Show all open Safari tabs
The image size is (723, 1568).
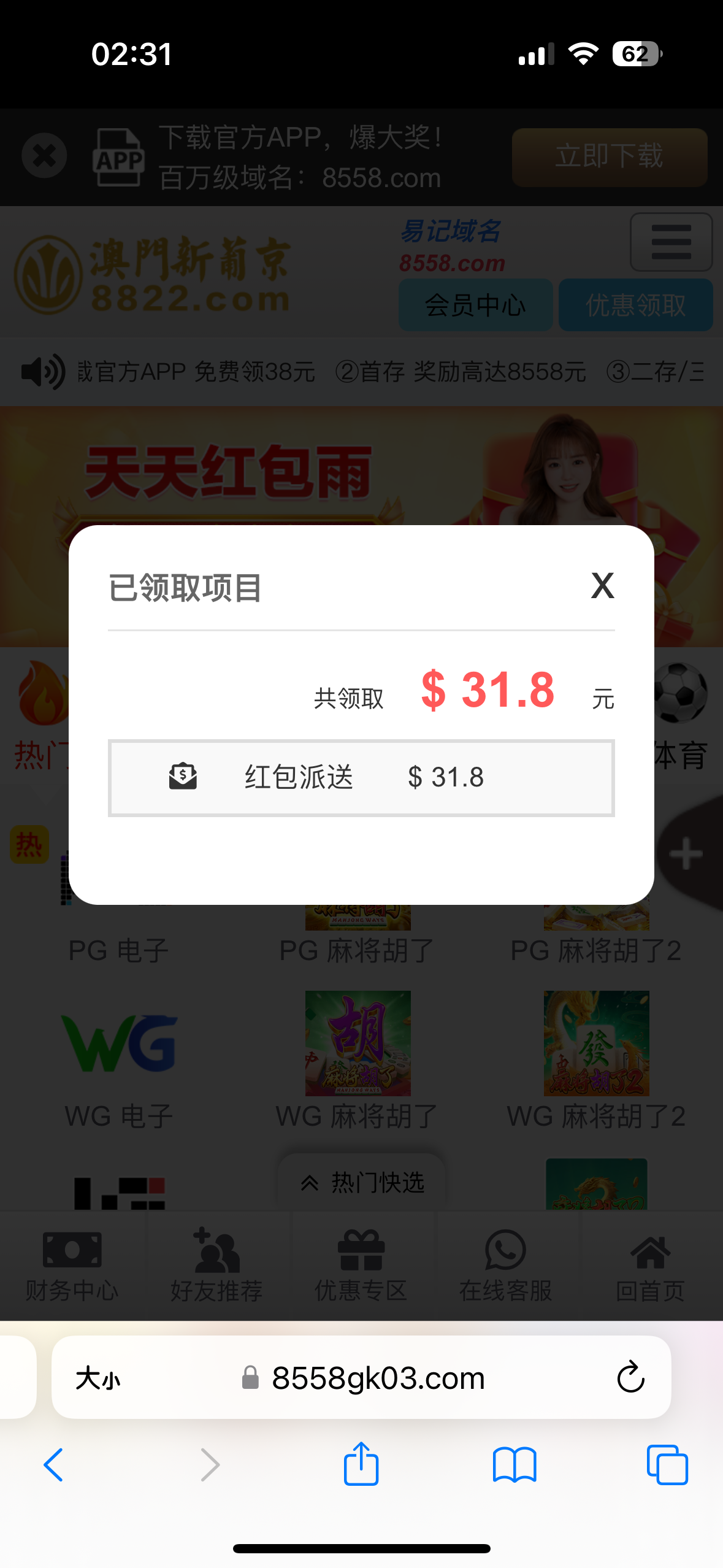tap(667, 1464)
